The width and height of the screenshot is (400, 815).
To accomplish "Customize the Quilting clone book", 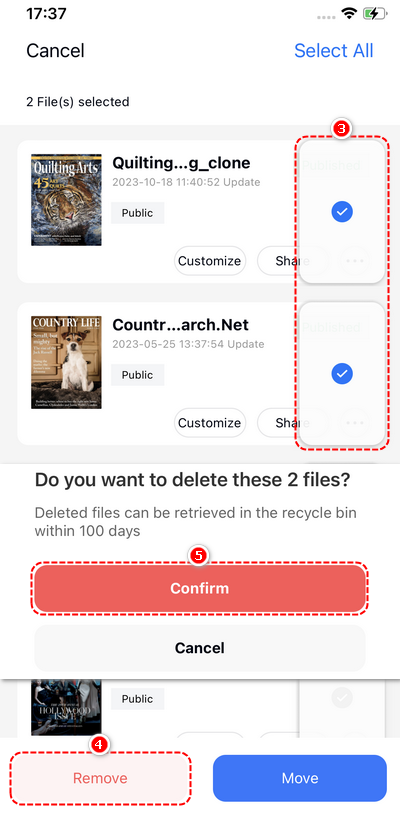I will [209, 261].
